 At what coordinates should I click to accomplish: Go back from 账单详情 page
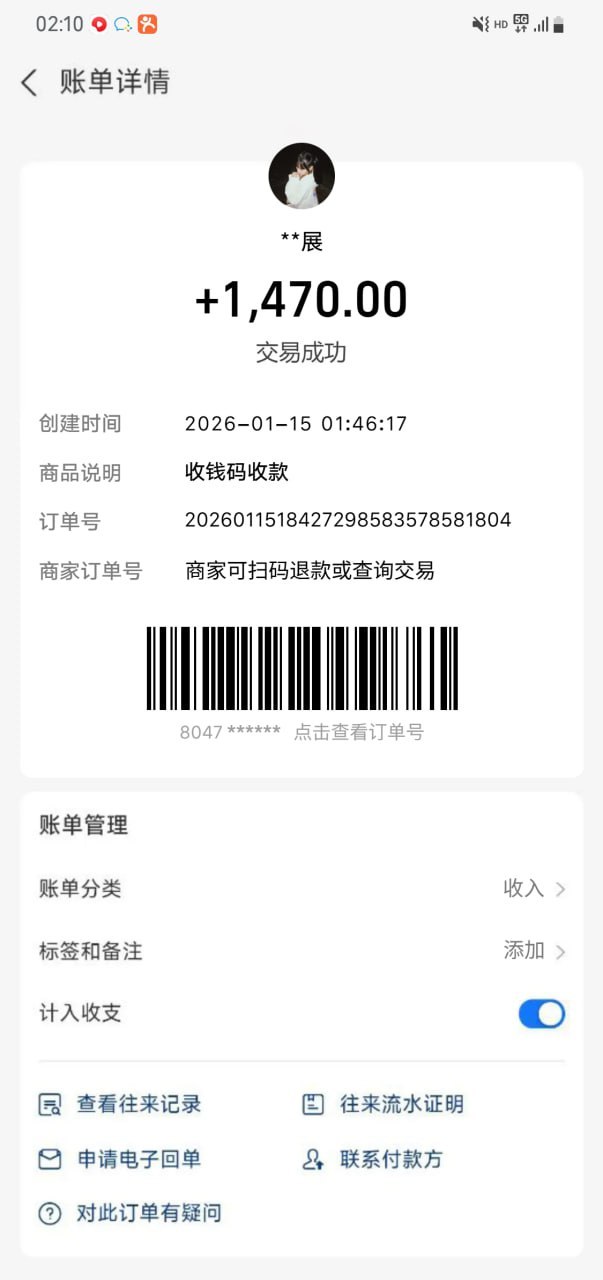[x=29, y=82]
